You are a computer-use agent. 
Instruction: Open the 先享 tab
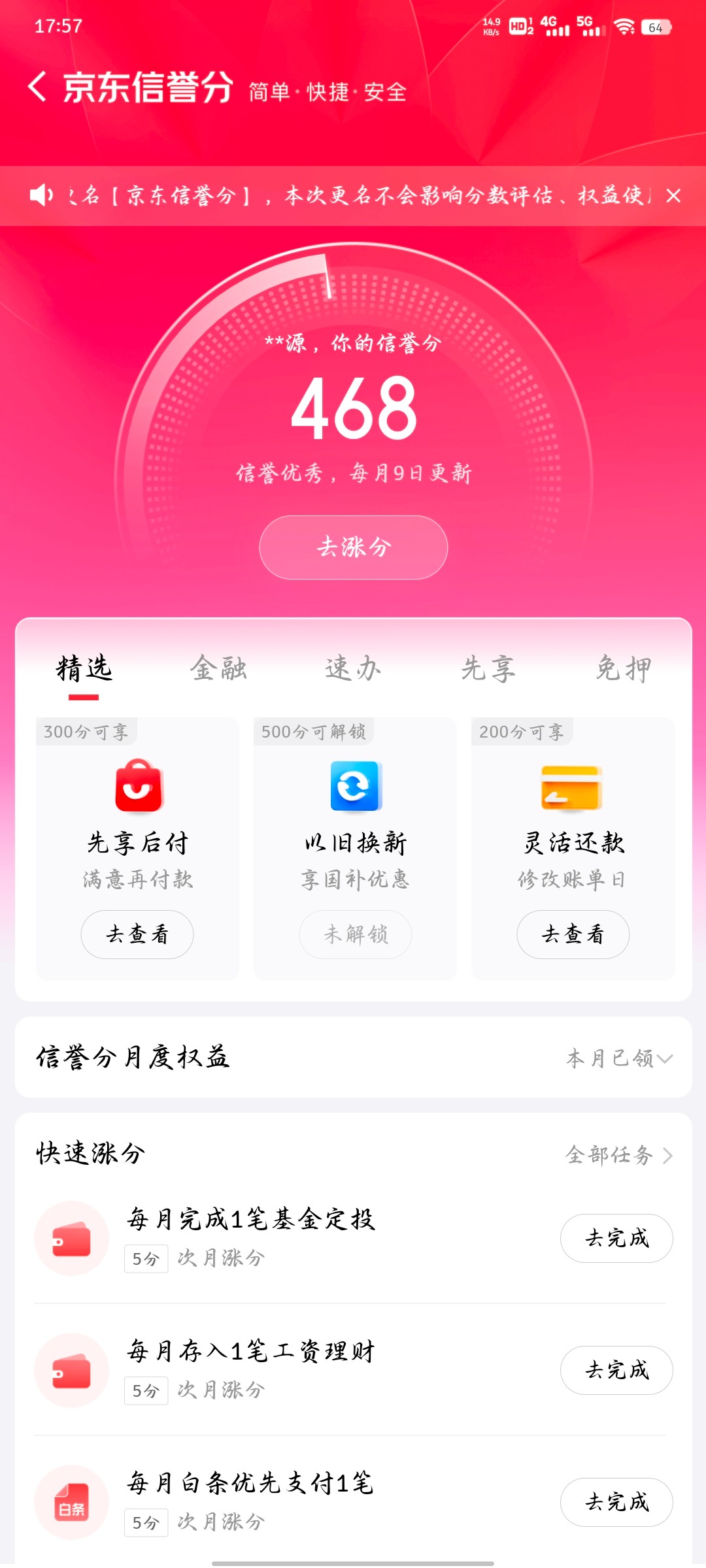point(488,669)
